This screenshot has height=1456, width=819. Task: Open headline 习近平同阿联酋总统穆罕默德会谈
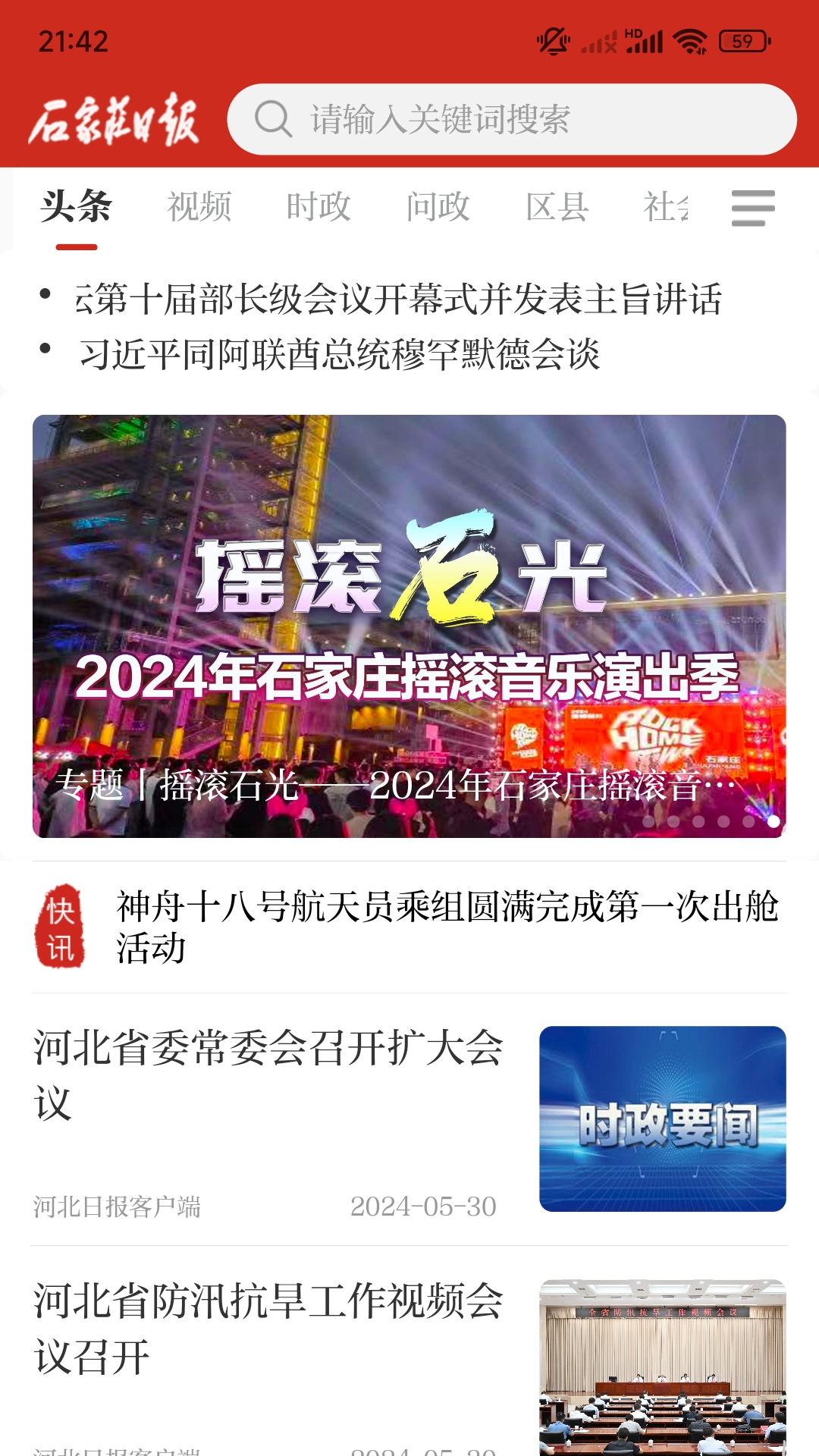(341, 350)
